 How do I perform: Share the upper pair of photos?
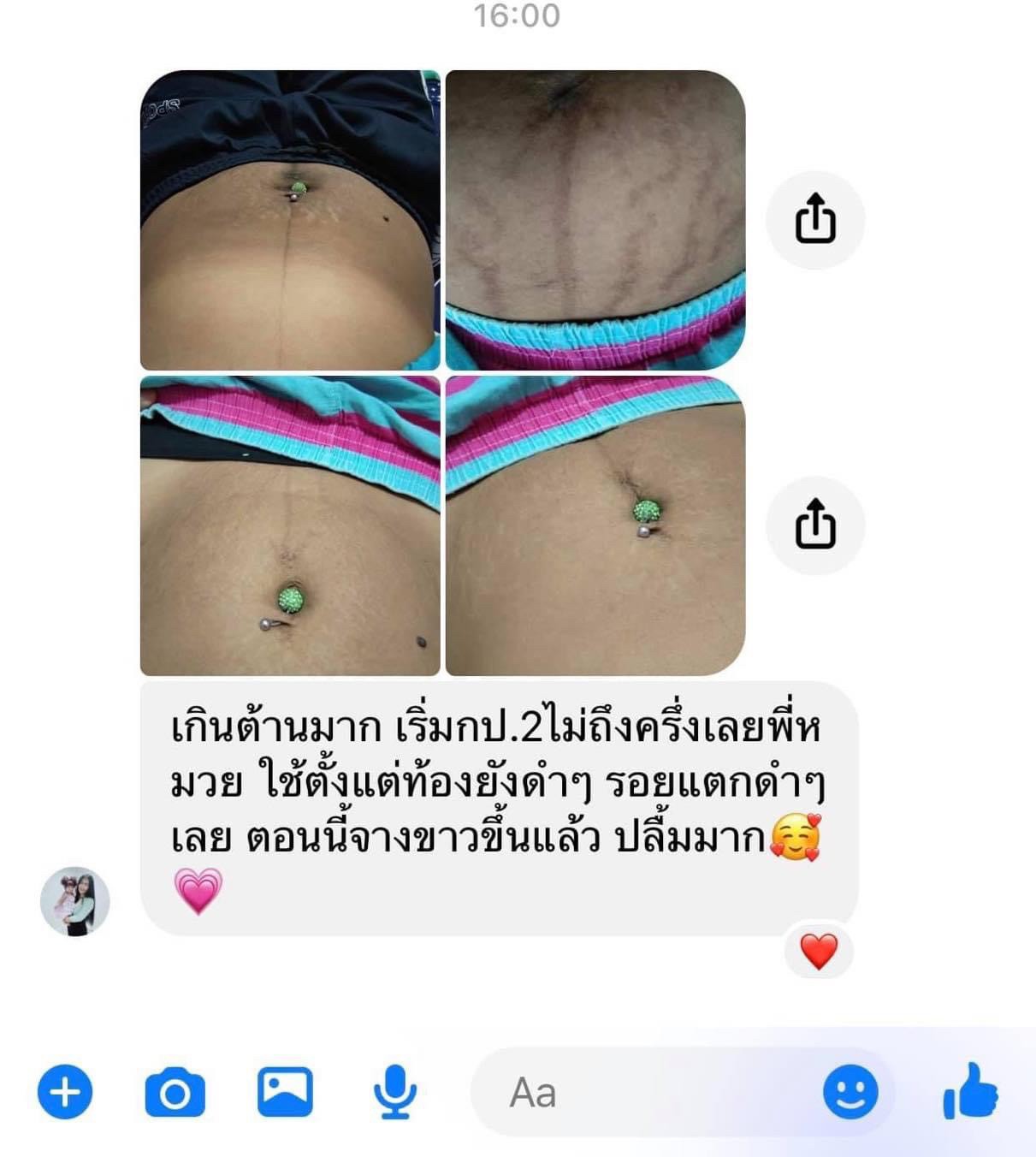(815, 219)
